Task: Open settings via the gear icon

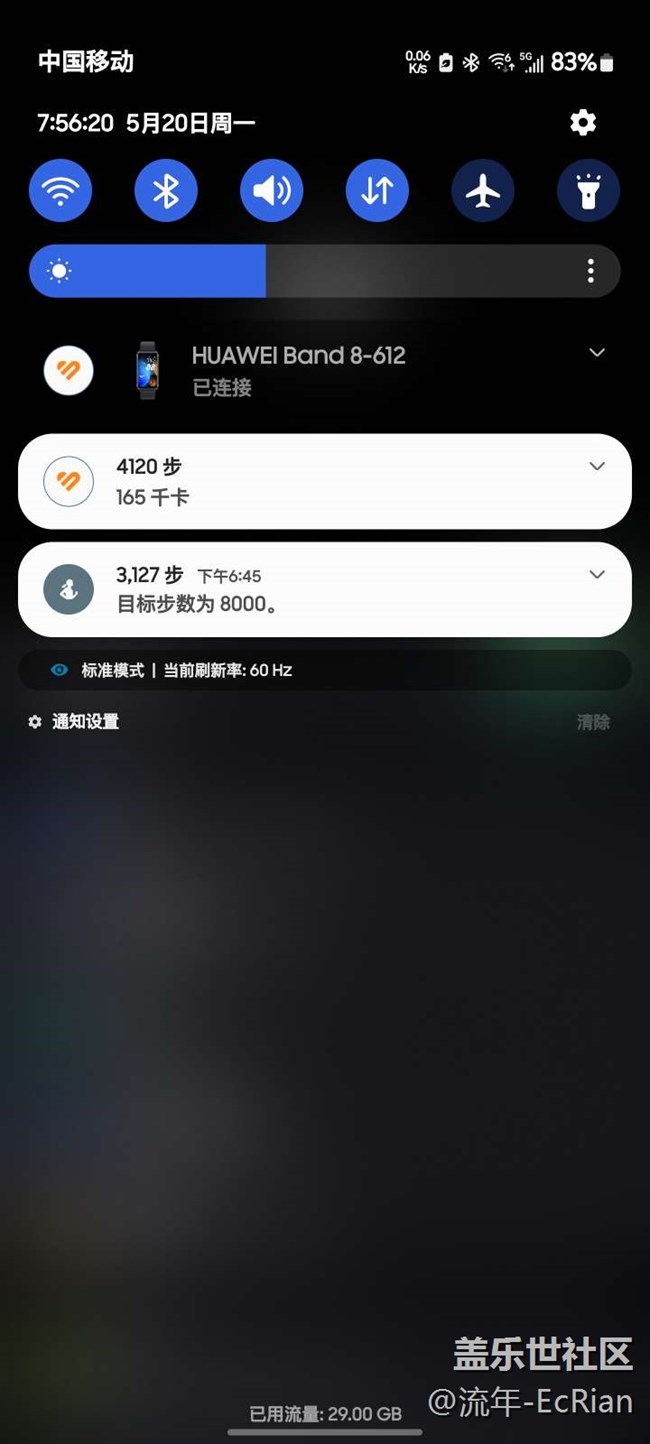Action: click(583, 123)
